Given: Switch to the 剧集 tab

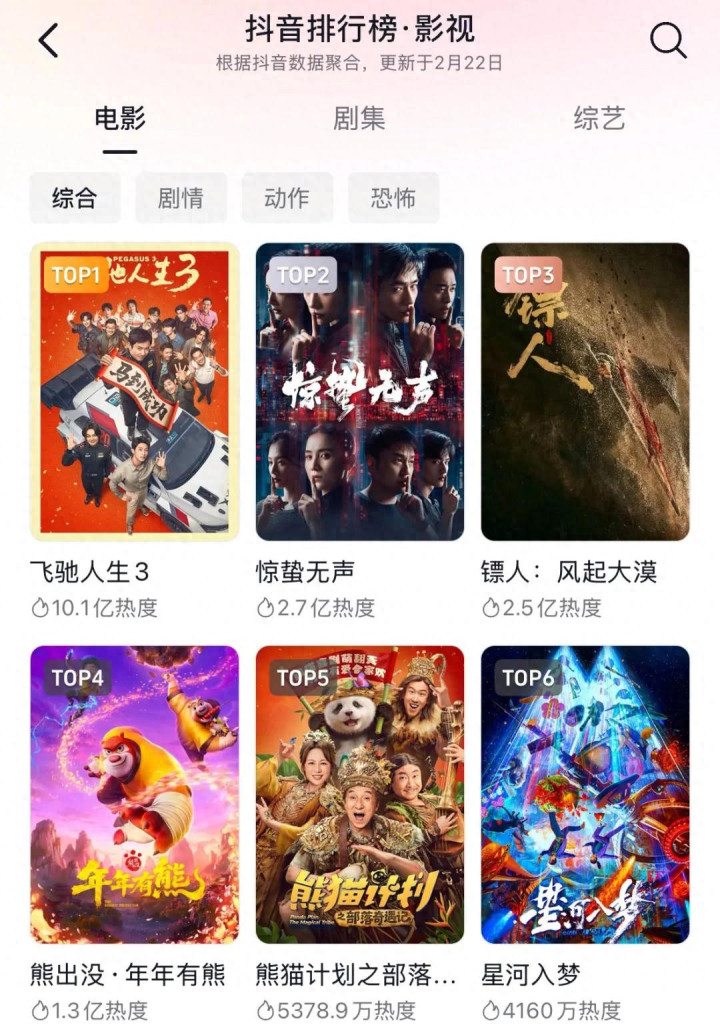Looking at the screenshot, I should pyautogui.click(x=359, y=119).
